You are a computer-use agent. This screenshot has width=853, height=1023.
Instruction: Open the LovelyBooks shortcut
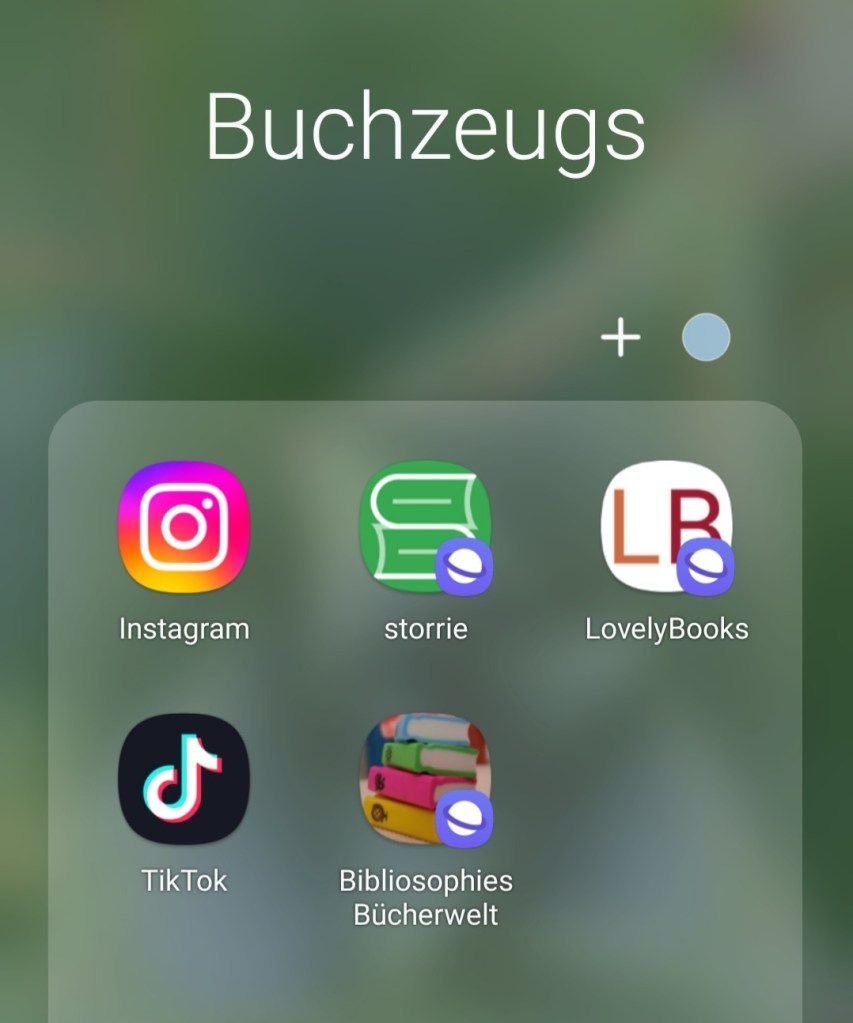point(667,527)
